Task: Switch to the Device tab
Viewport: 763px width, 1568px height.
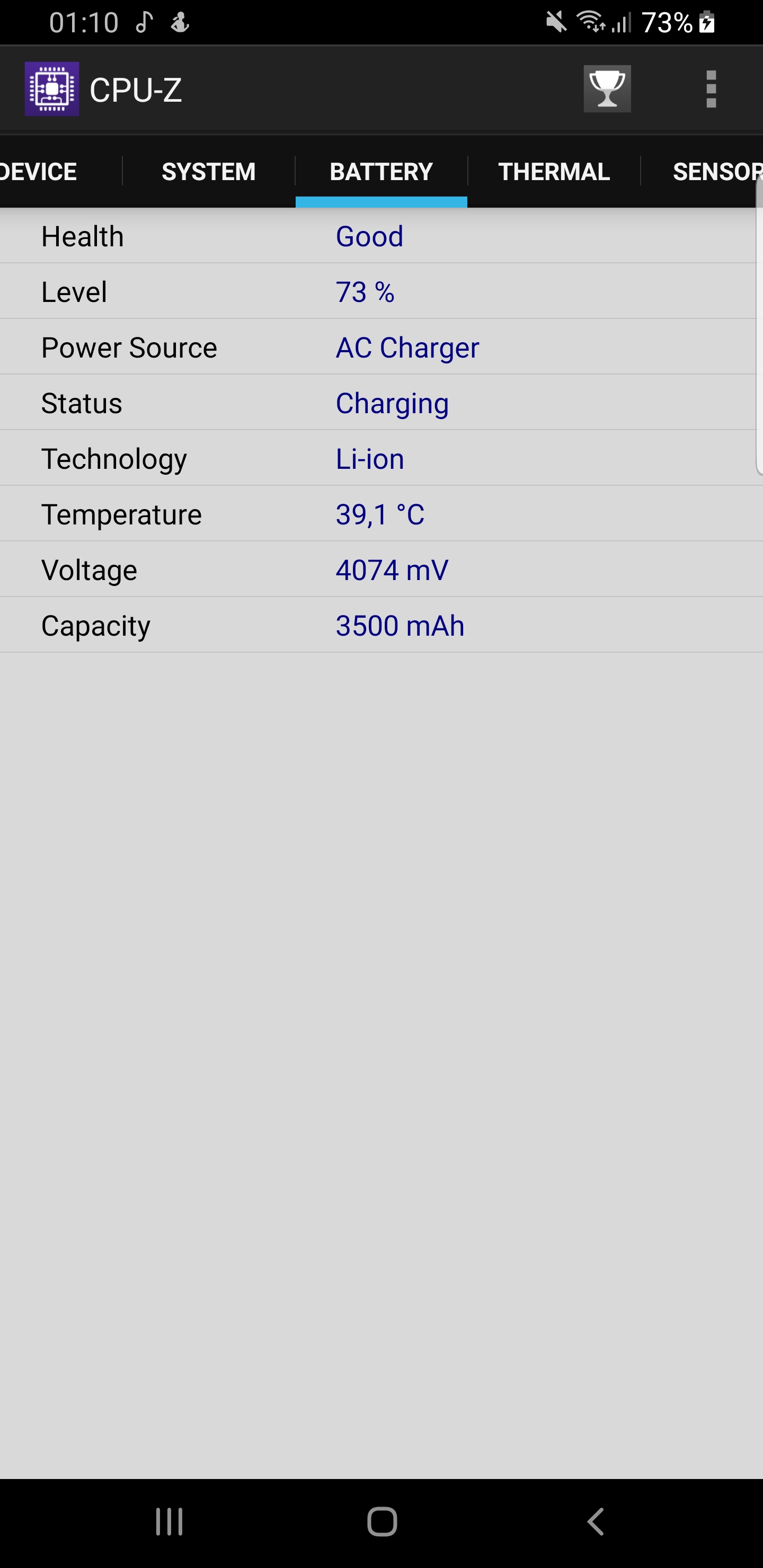Action: [39, 172]
